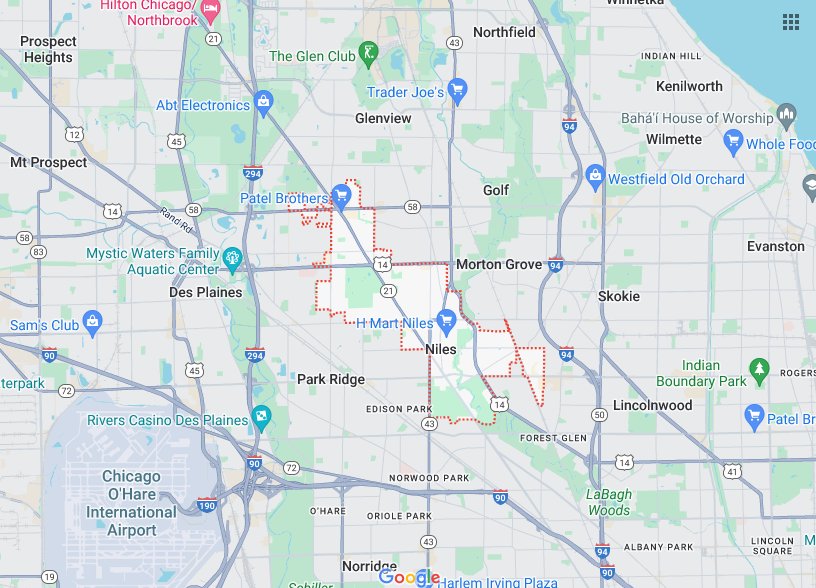Viewport: 816px width, 588px height.
Task: Select the Mystic Waters Family Aquatic Center pin
Action: pyautogui.click(x=233, y=259)
